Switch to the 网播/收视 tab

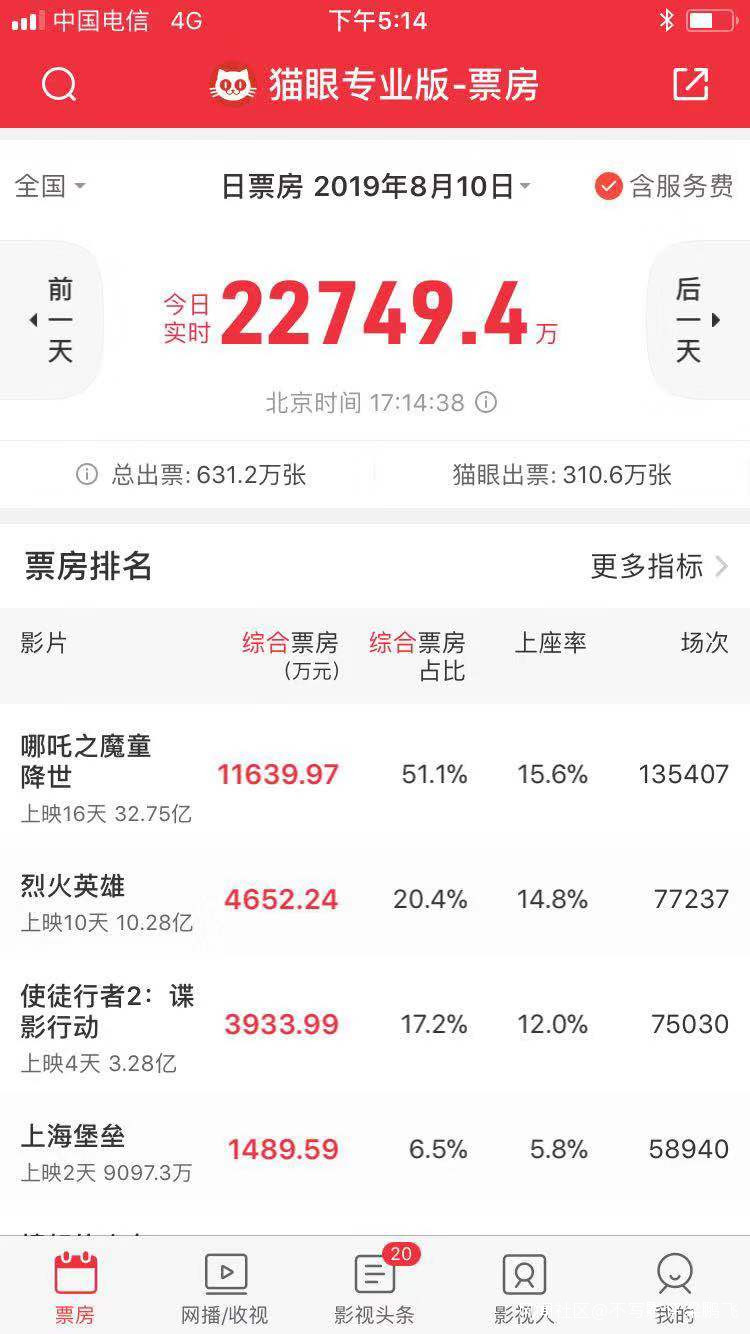click(225, 1288)
